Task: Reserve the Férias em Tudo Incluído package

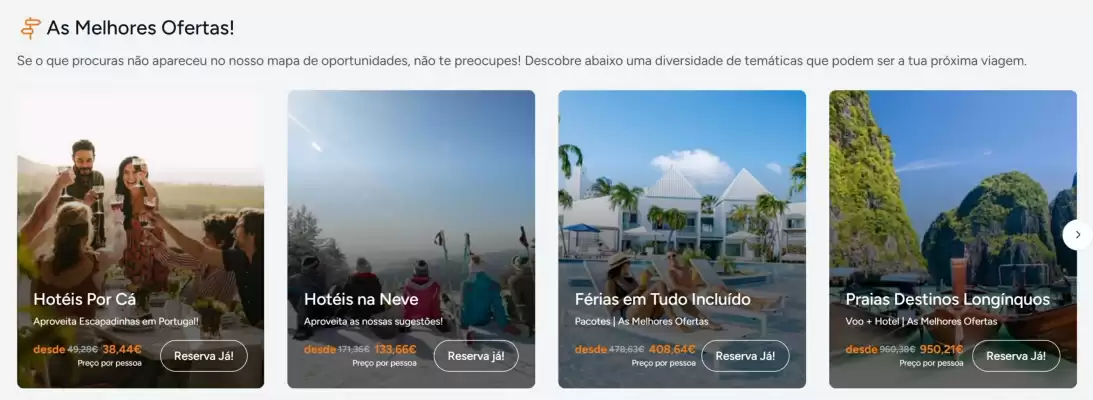Action: click(745, 356)
